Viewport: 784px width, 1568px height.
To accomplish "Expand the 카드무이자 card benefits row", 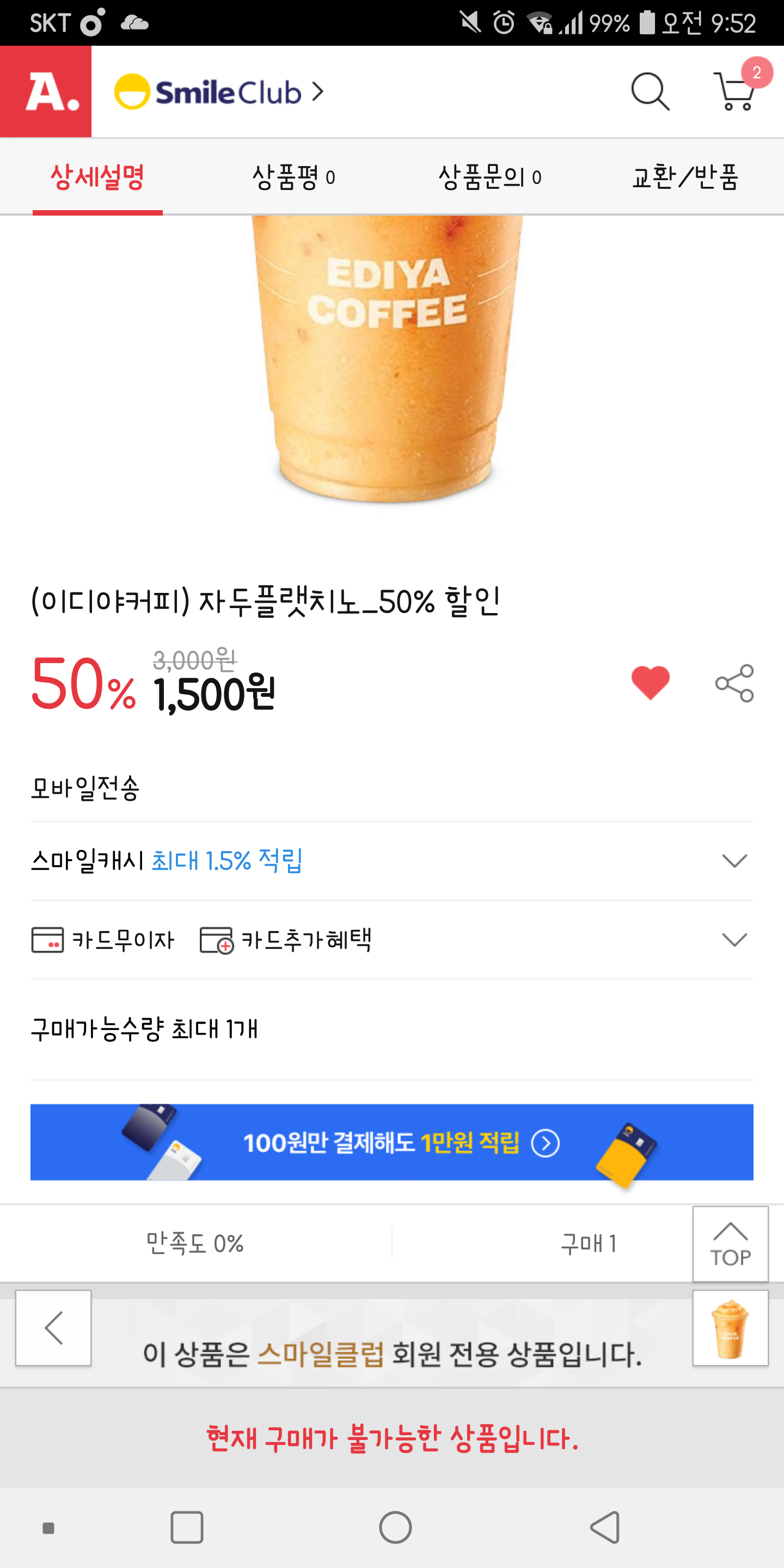I will click(x=734, y=940).
